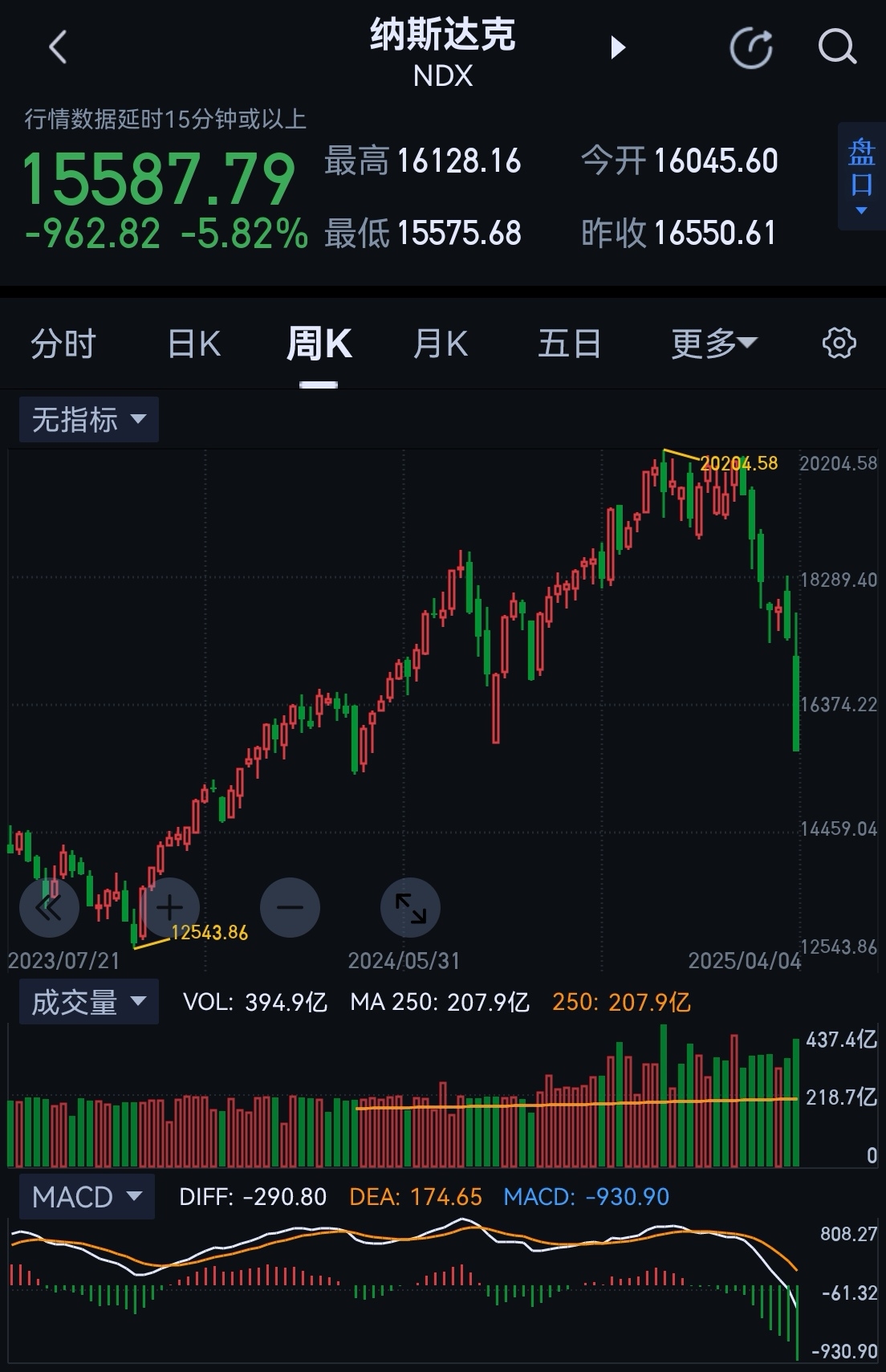Click the 20204.58 high price marker
Viewport: 886px width, 1372px height.
click(738, 462)
